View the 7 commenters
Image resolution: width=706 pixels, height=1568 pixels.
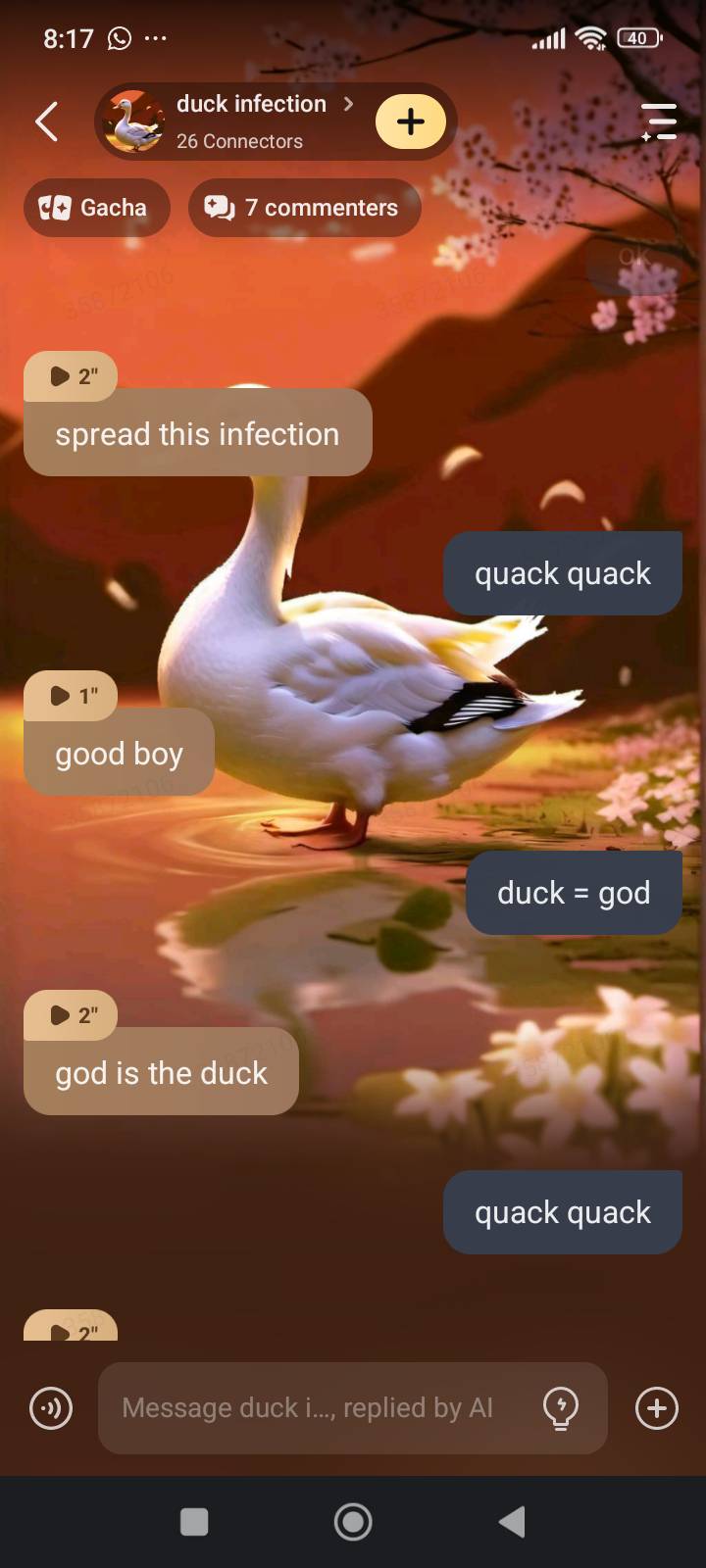304,208
